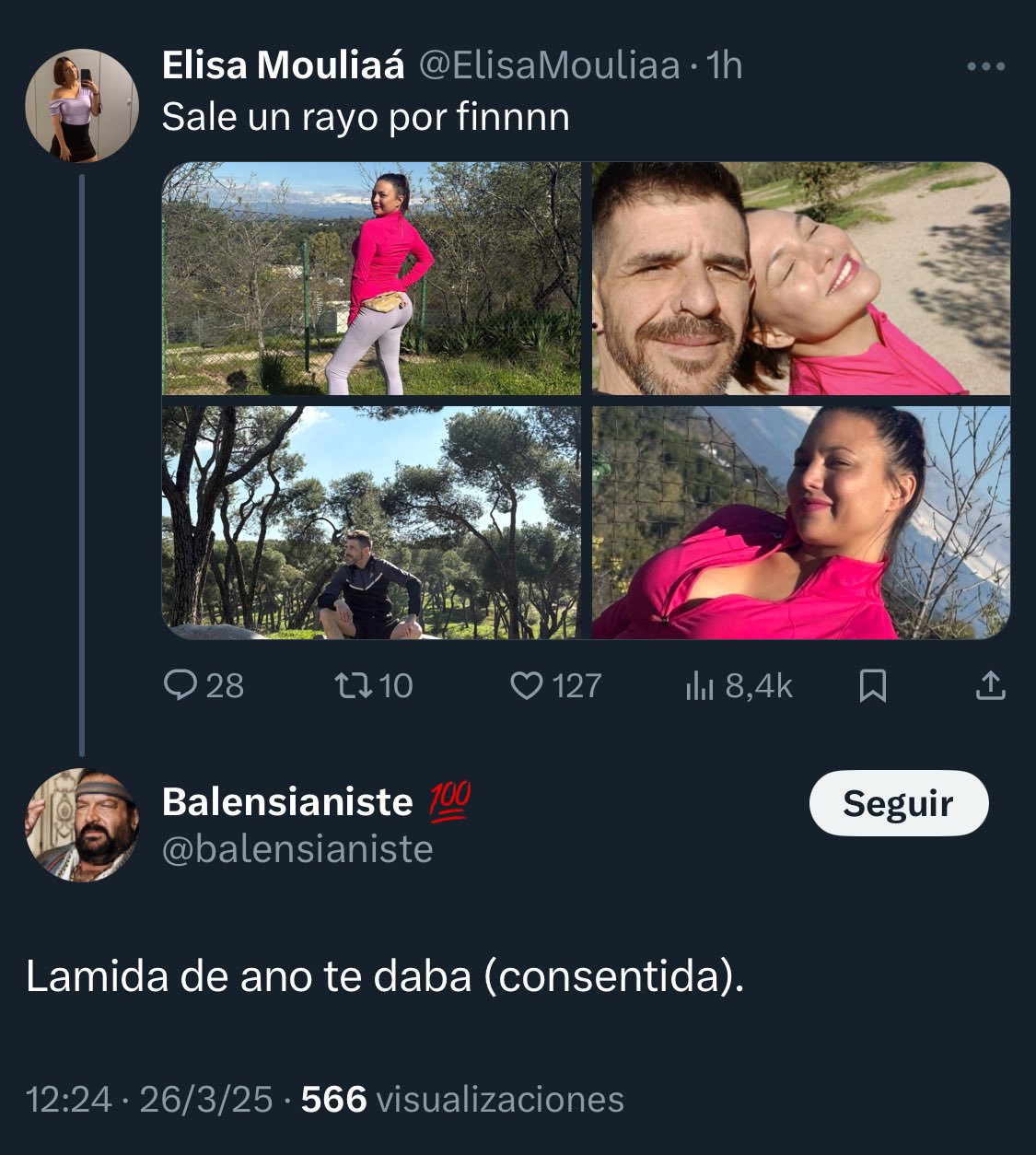Bookmark Elisa Mouliaá's tweet
Image resolution: width=1036 pixels, height=1155 pixels.
(x=872, y=685)
